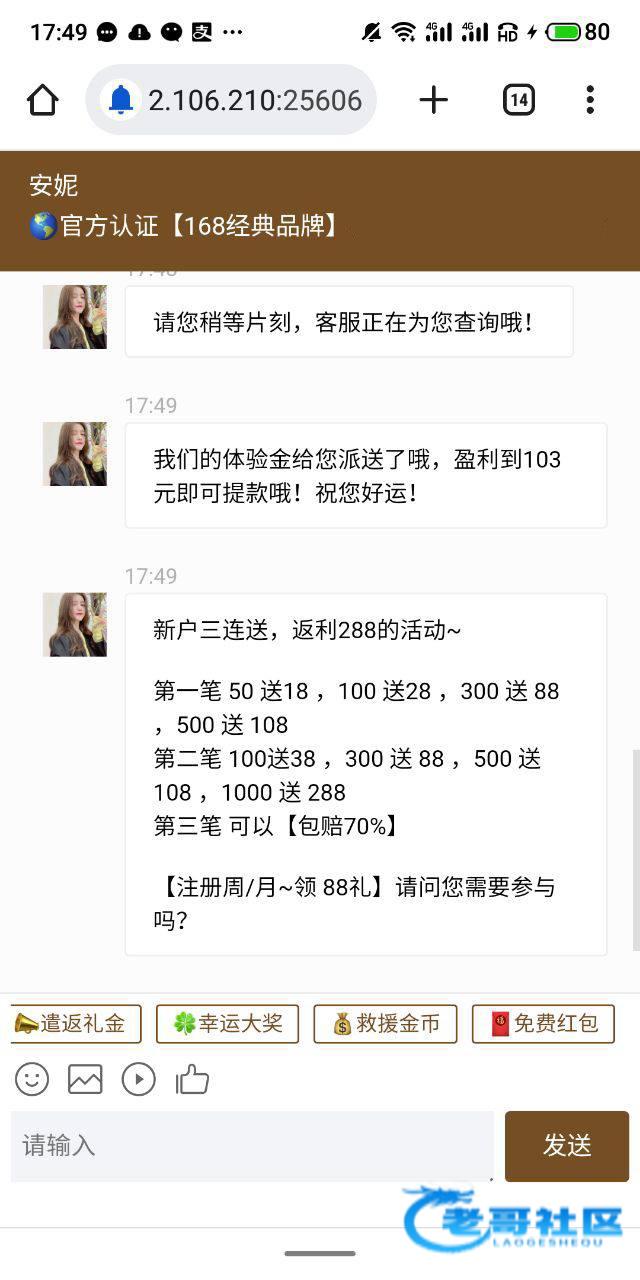Select the 遣返礼金 quick reply chip
Image resolution: width=640 pixels, height=1280 pixels.
[x=73, y=1024]
